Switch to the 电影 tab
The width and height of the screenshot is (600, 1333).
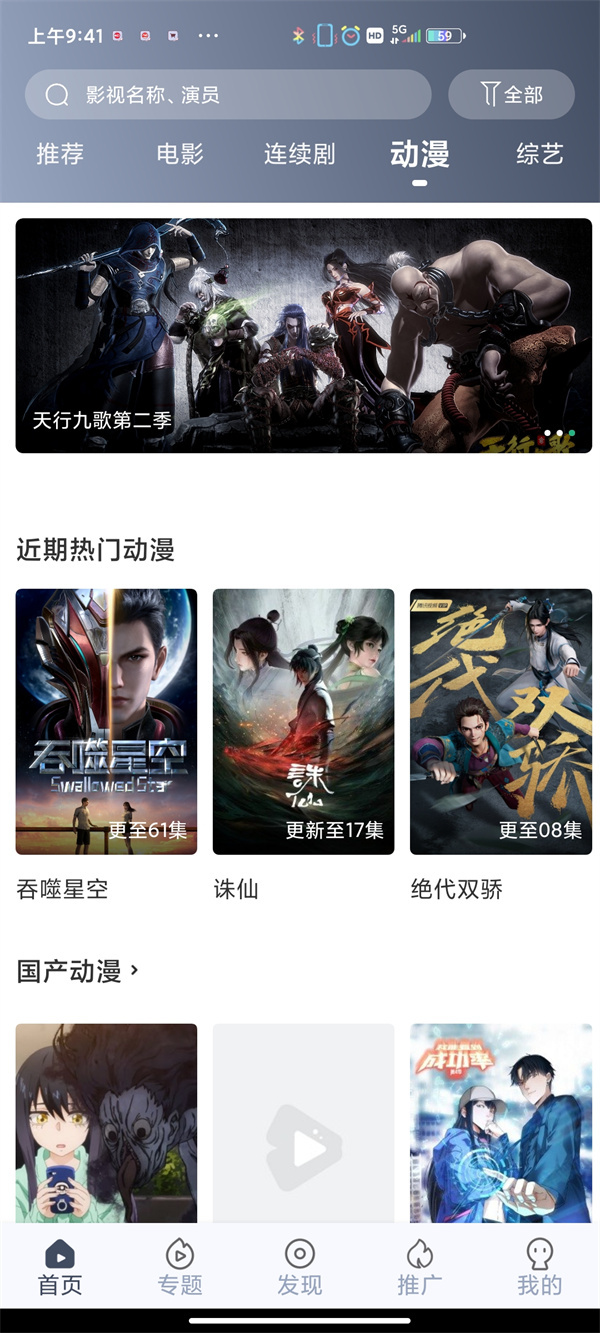tap(180, 154)
